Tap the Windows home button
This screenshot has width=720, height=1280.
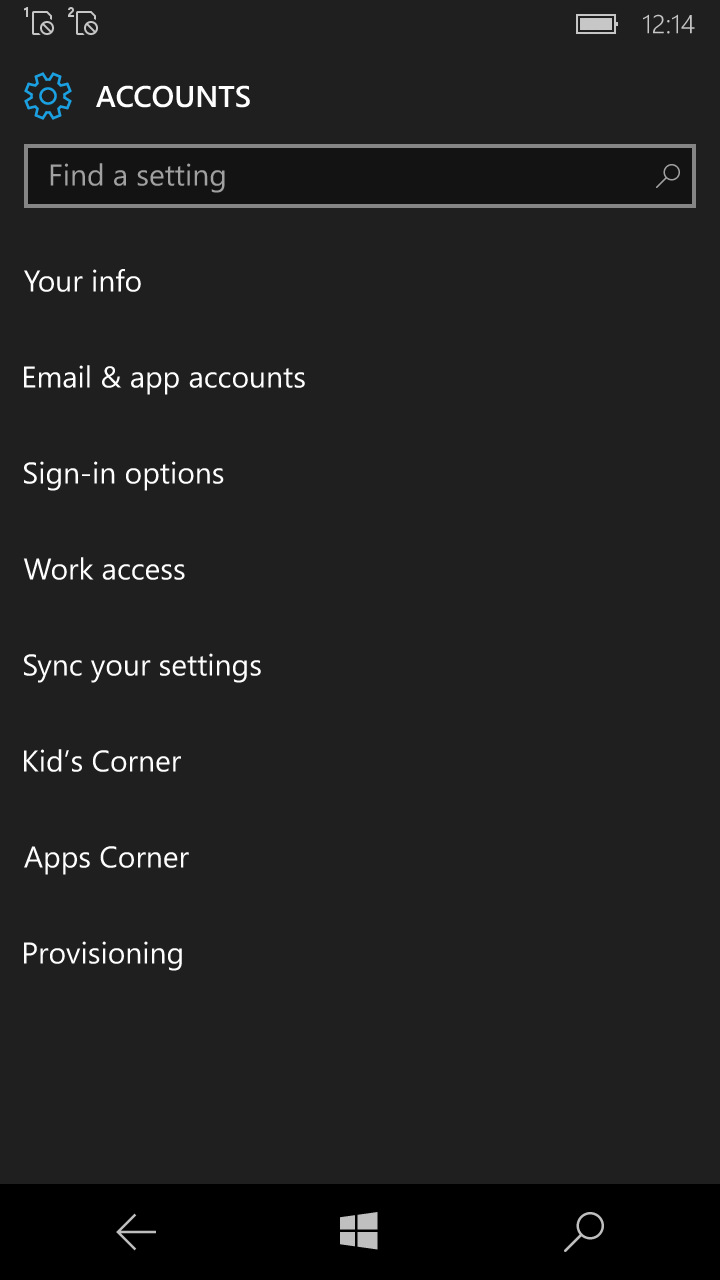(359, 1231)
